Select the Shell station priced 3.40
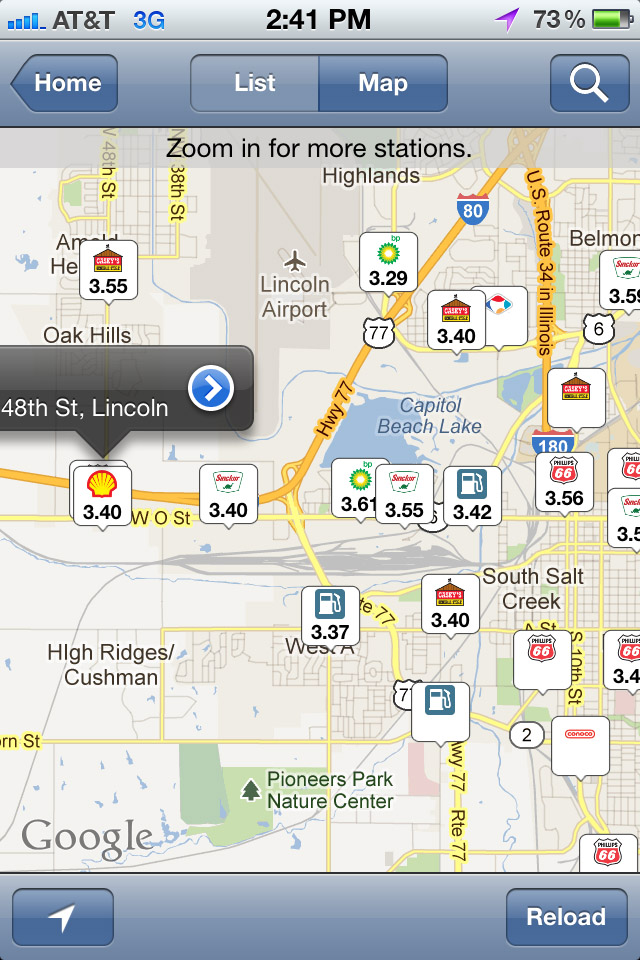 coord(101,495)
